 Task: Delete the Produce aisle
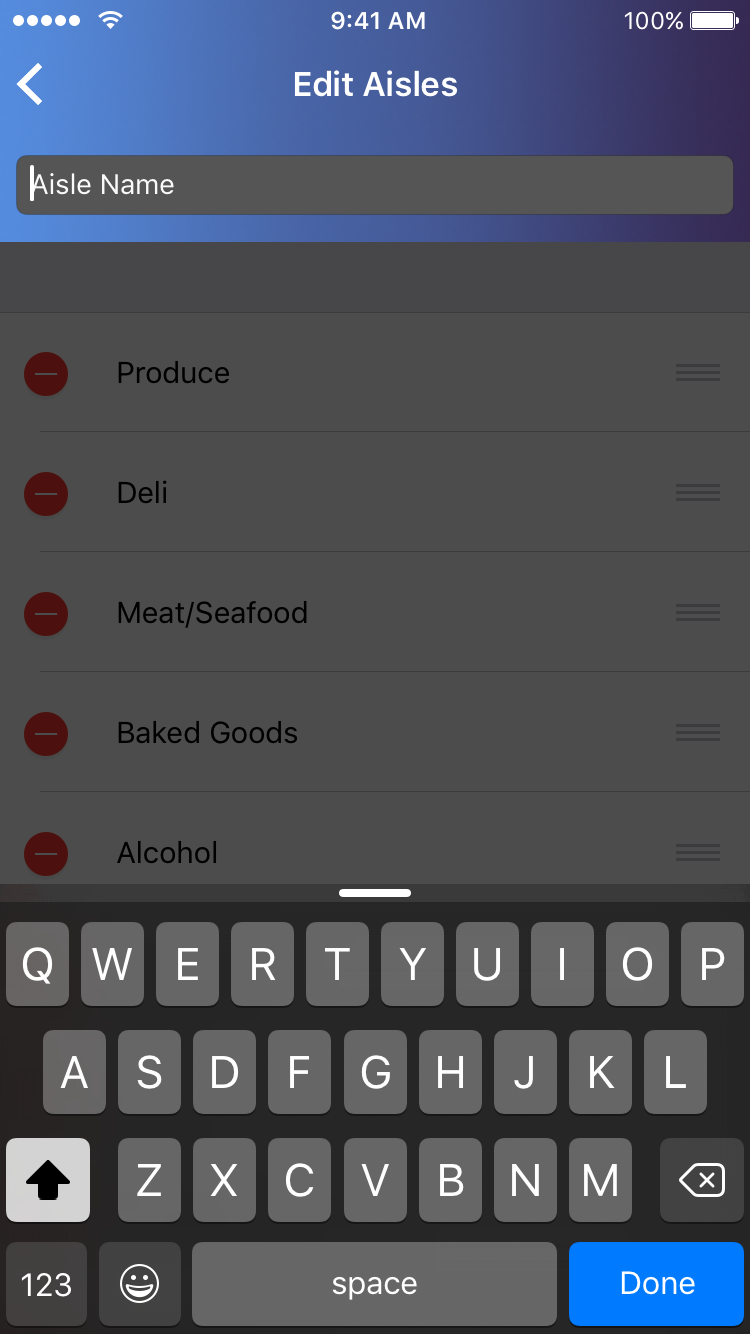pyautogui.click(x=46, y=373)
